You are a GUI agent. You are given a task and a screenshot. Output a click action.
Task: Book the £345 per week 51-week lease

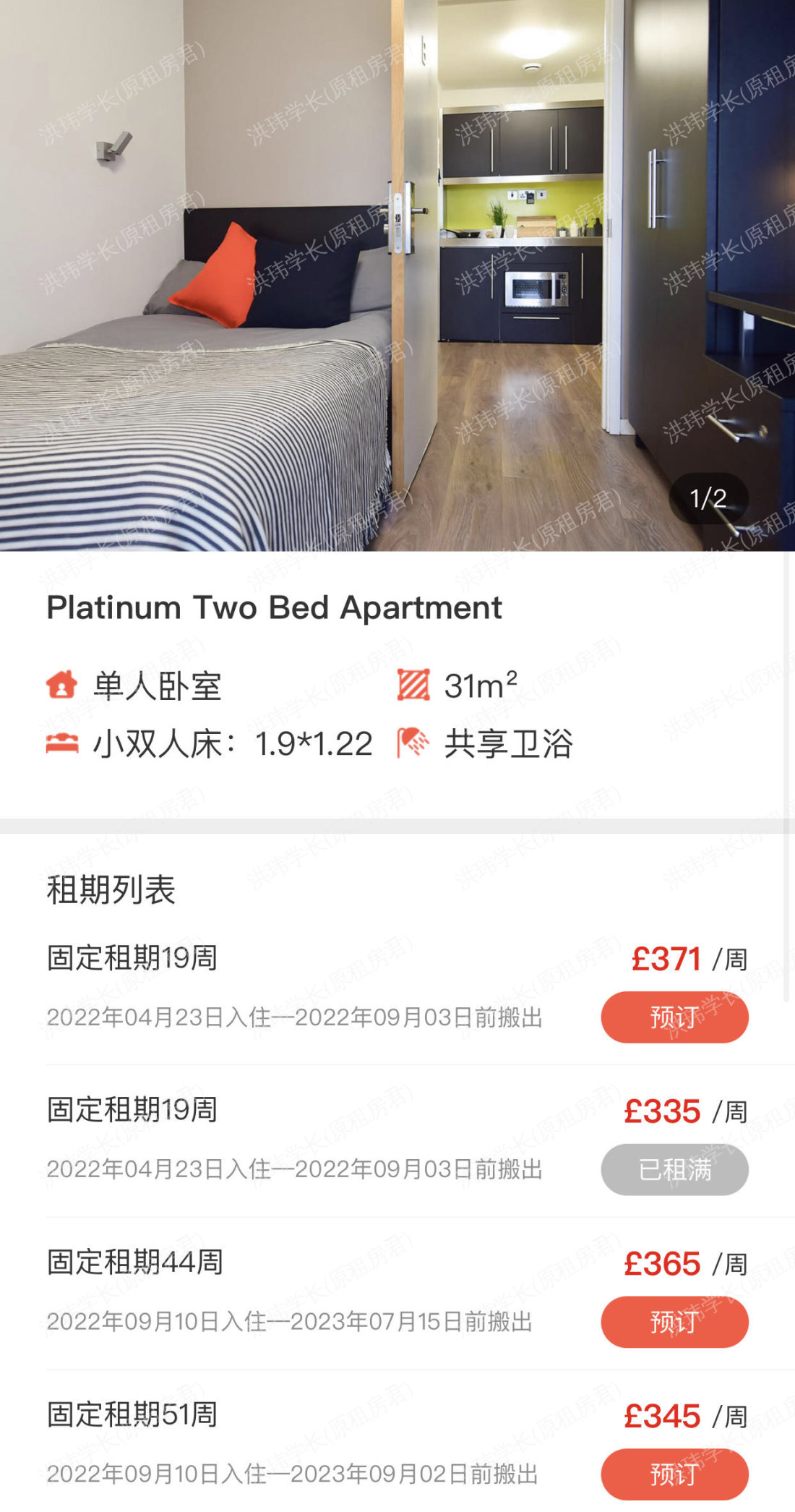pos(674,1474)
